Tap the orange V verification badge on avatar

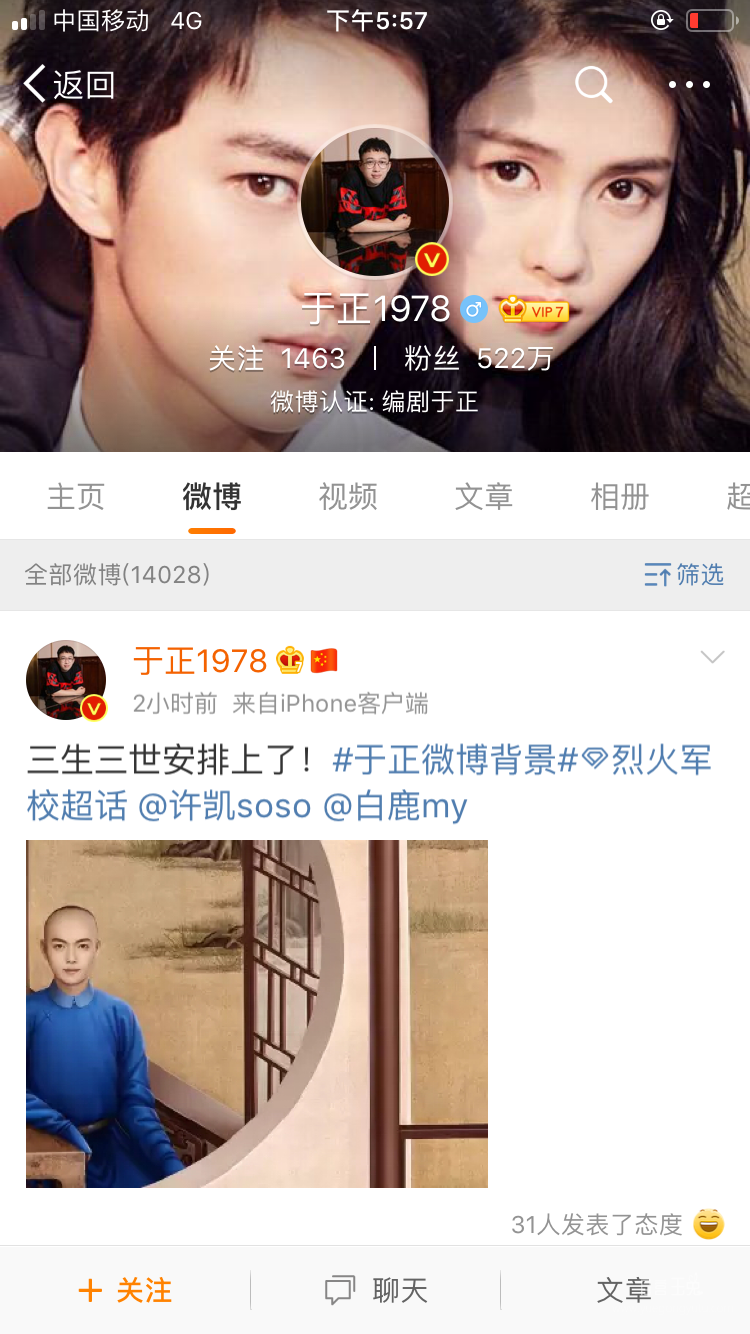(x=430, y=258)
